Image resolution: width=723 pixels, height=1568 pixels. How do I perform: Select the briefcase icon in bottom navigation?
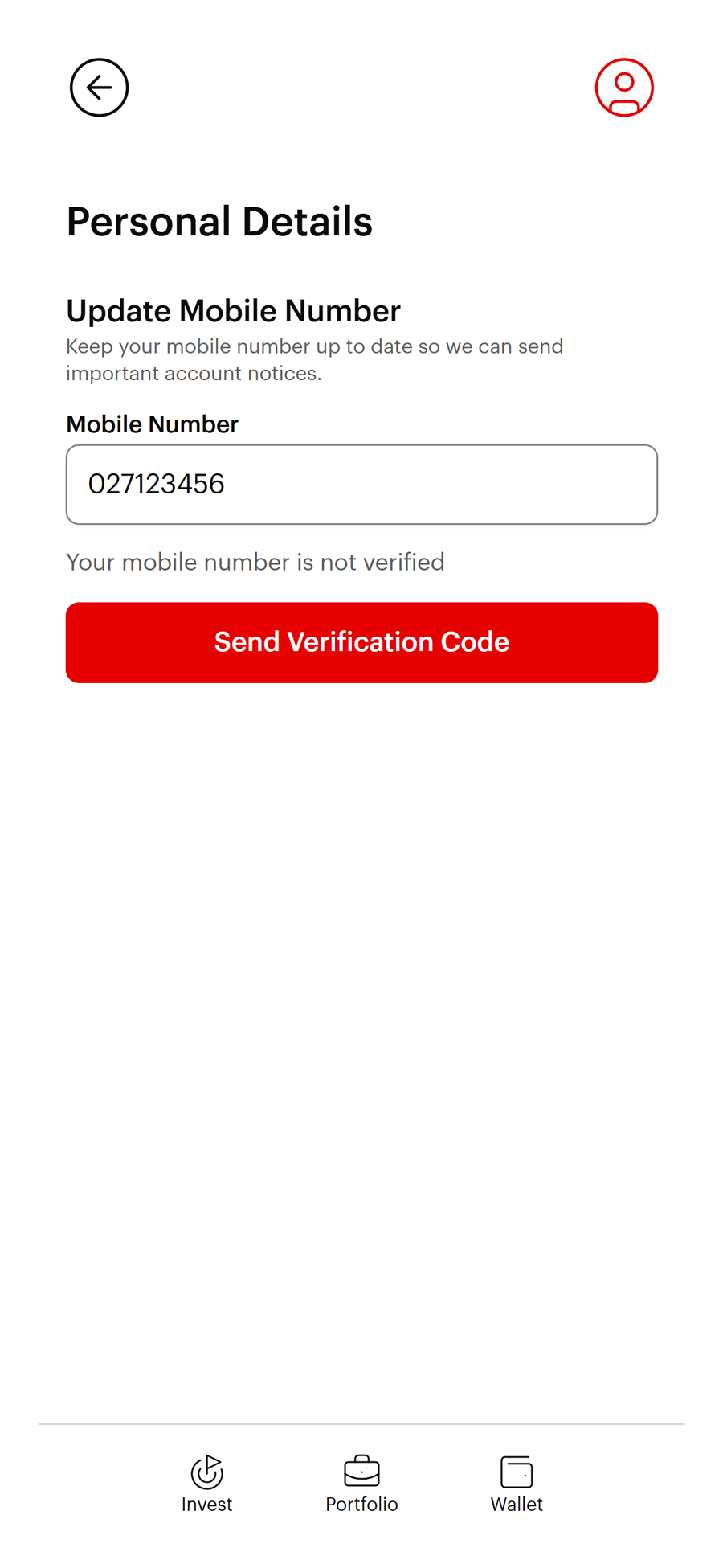pos(361,1471)
